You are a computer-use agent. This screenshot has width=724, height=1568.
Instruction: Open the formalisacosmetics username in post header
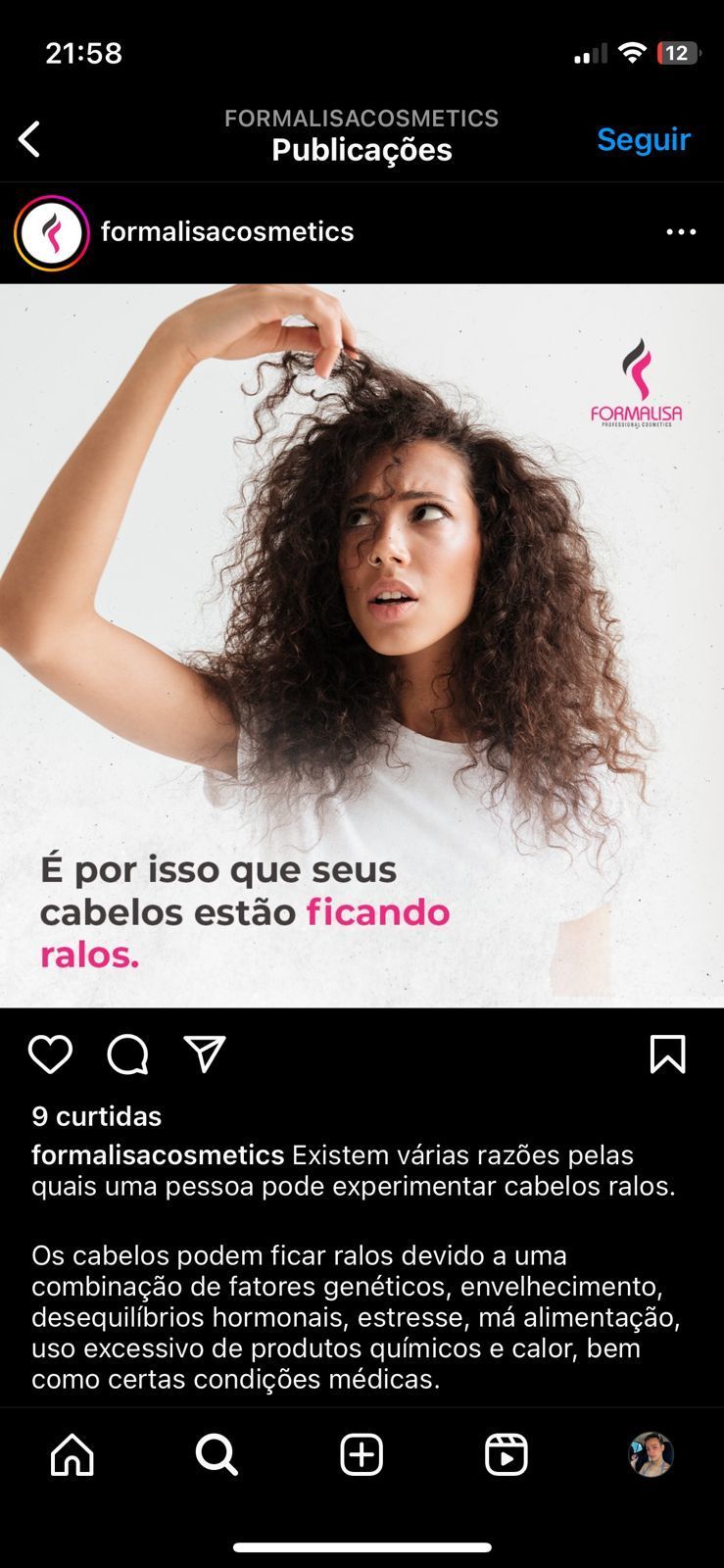pyautogui.click(x=227, y=232)
